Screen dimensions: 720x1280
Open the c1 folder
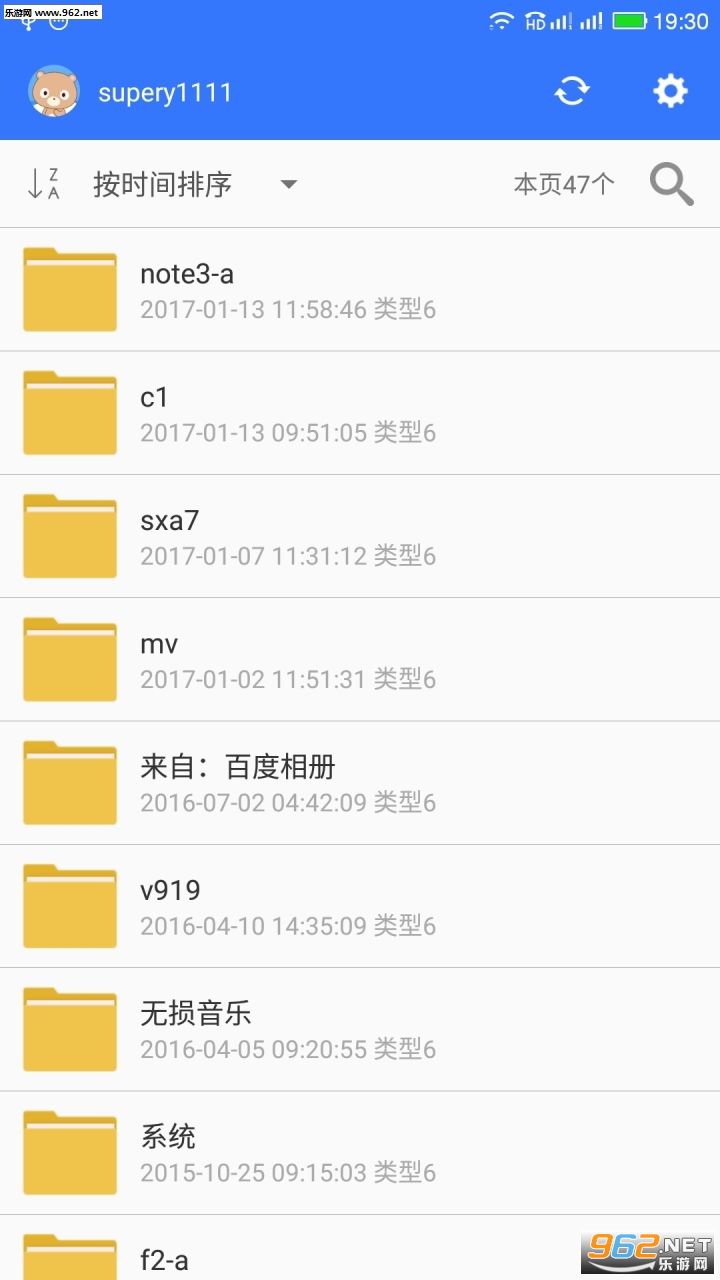click(x=360, y=413)
